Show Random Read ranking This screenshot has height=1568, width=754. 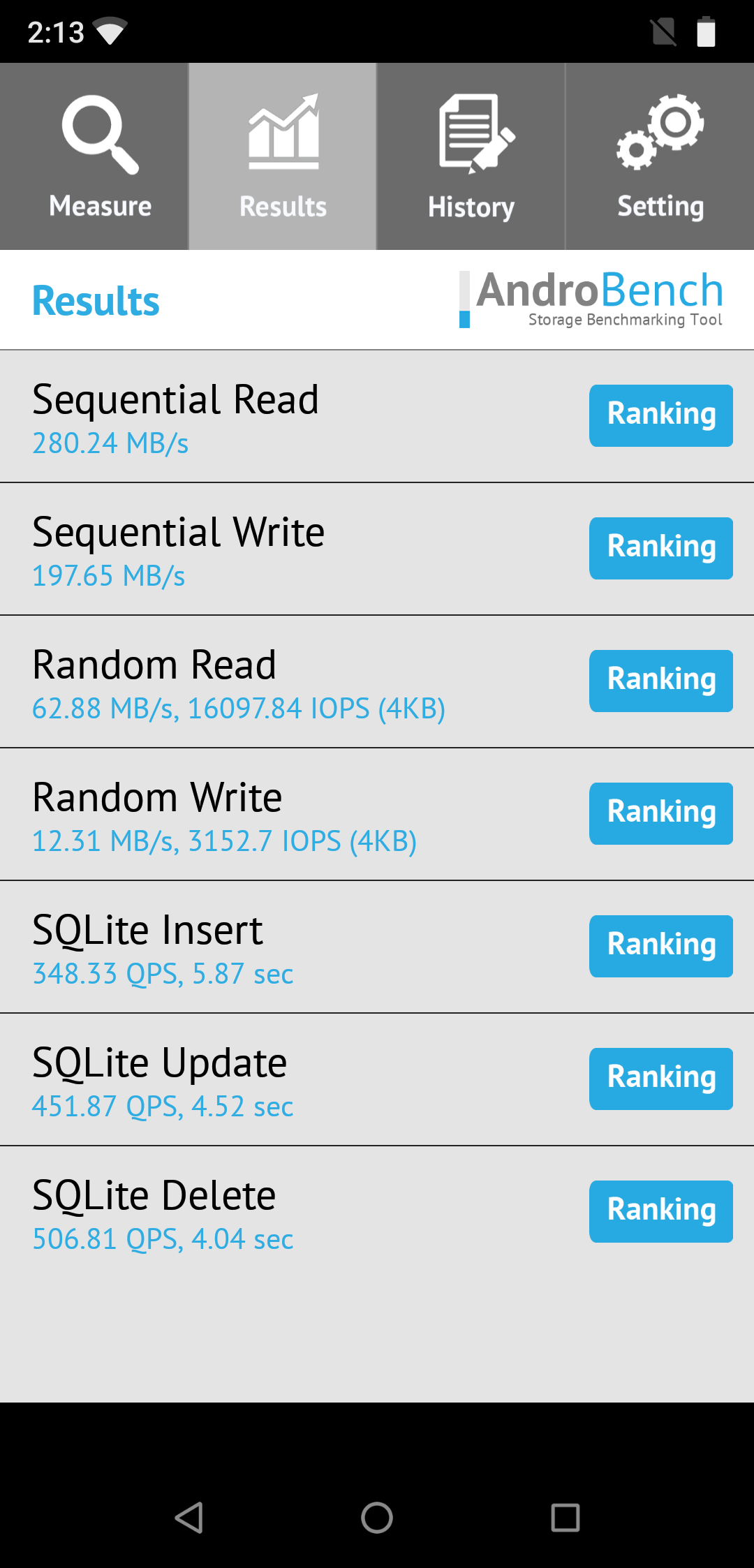pos(660,681)
